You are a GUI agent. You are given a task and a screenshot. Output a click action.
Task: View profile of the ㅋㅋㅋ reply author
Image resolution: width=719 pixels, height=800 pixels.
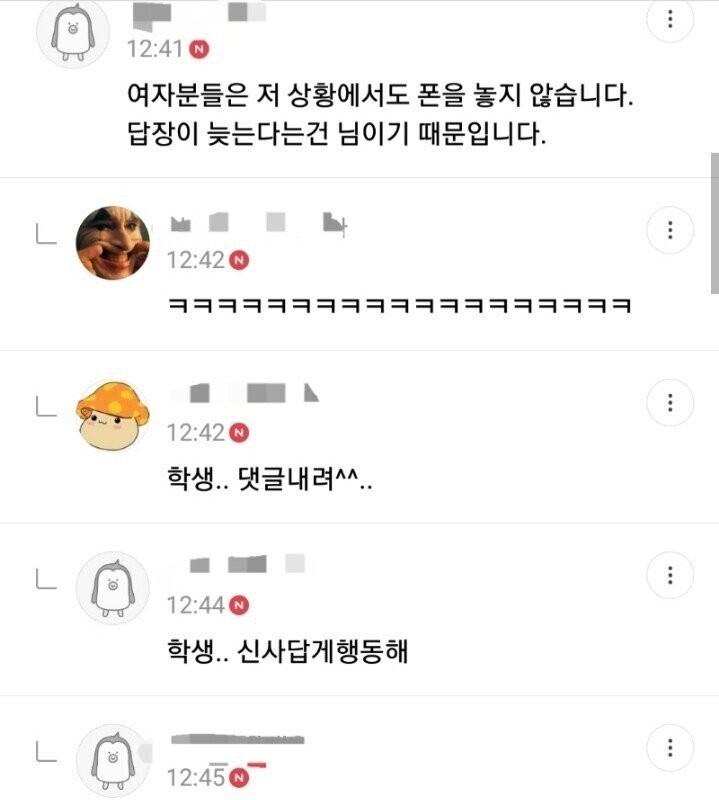pos(113,244)
